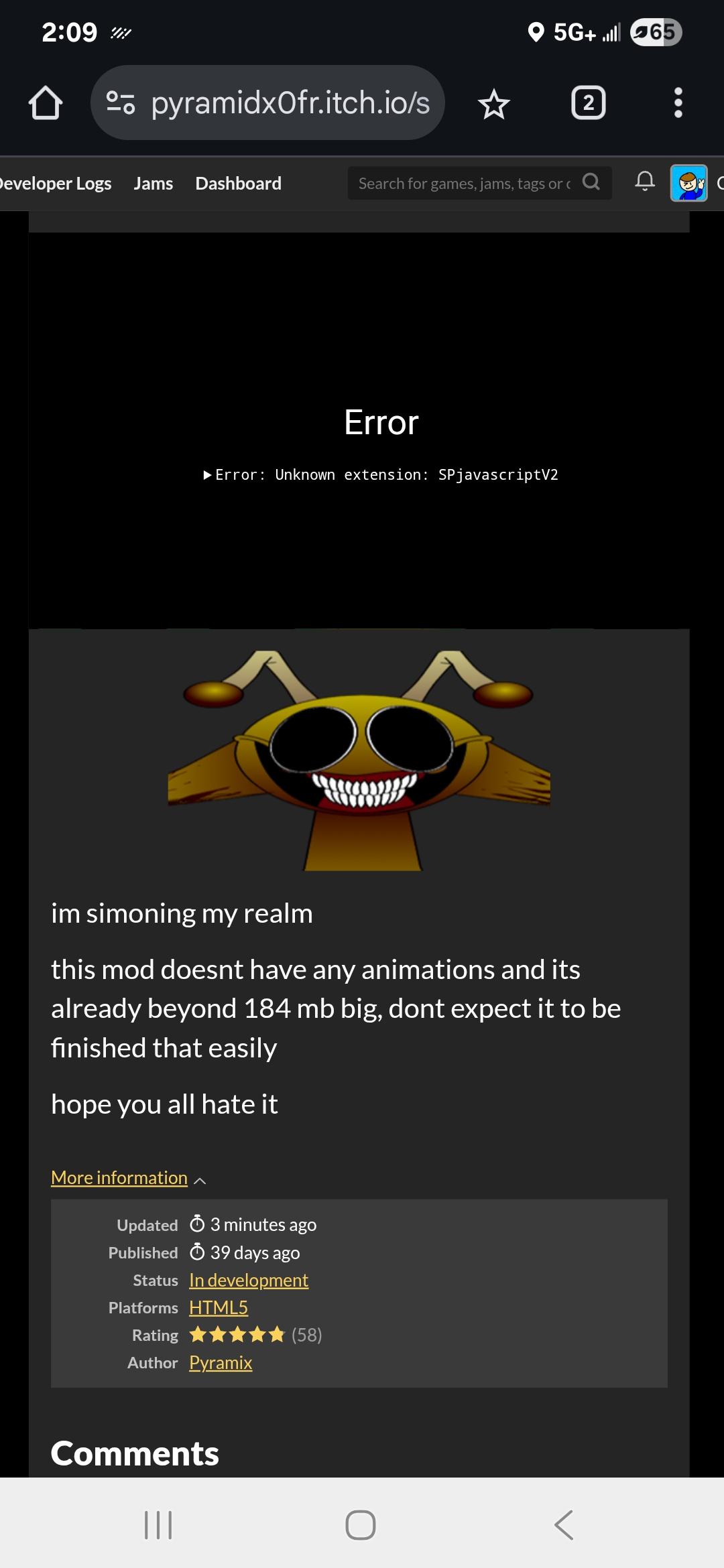
Task: Bookmark this page with the star
Action: 494,104
